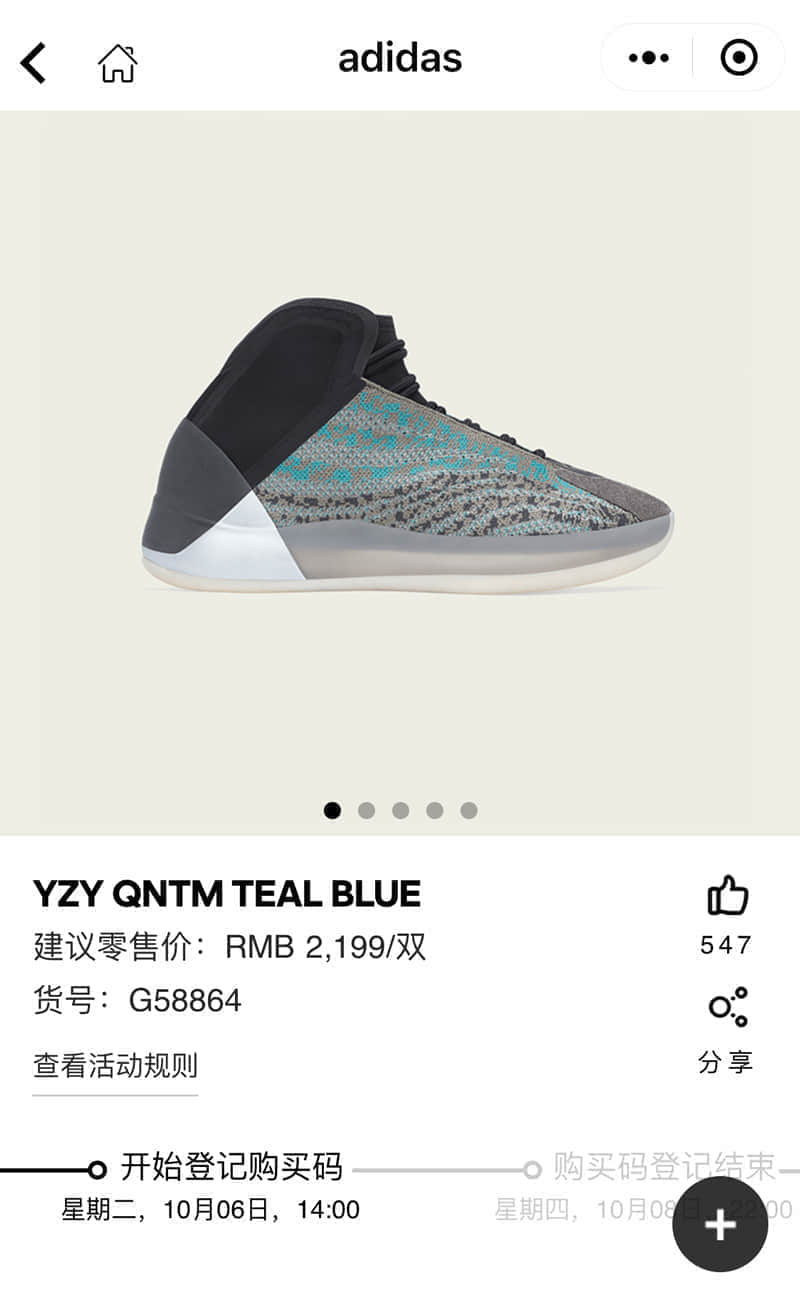Tap the home icon to return home
The height and width of the screenshot is (1306, 800).
[116, 58]
